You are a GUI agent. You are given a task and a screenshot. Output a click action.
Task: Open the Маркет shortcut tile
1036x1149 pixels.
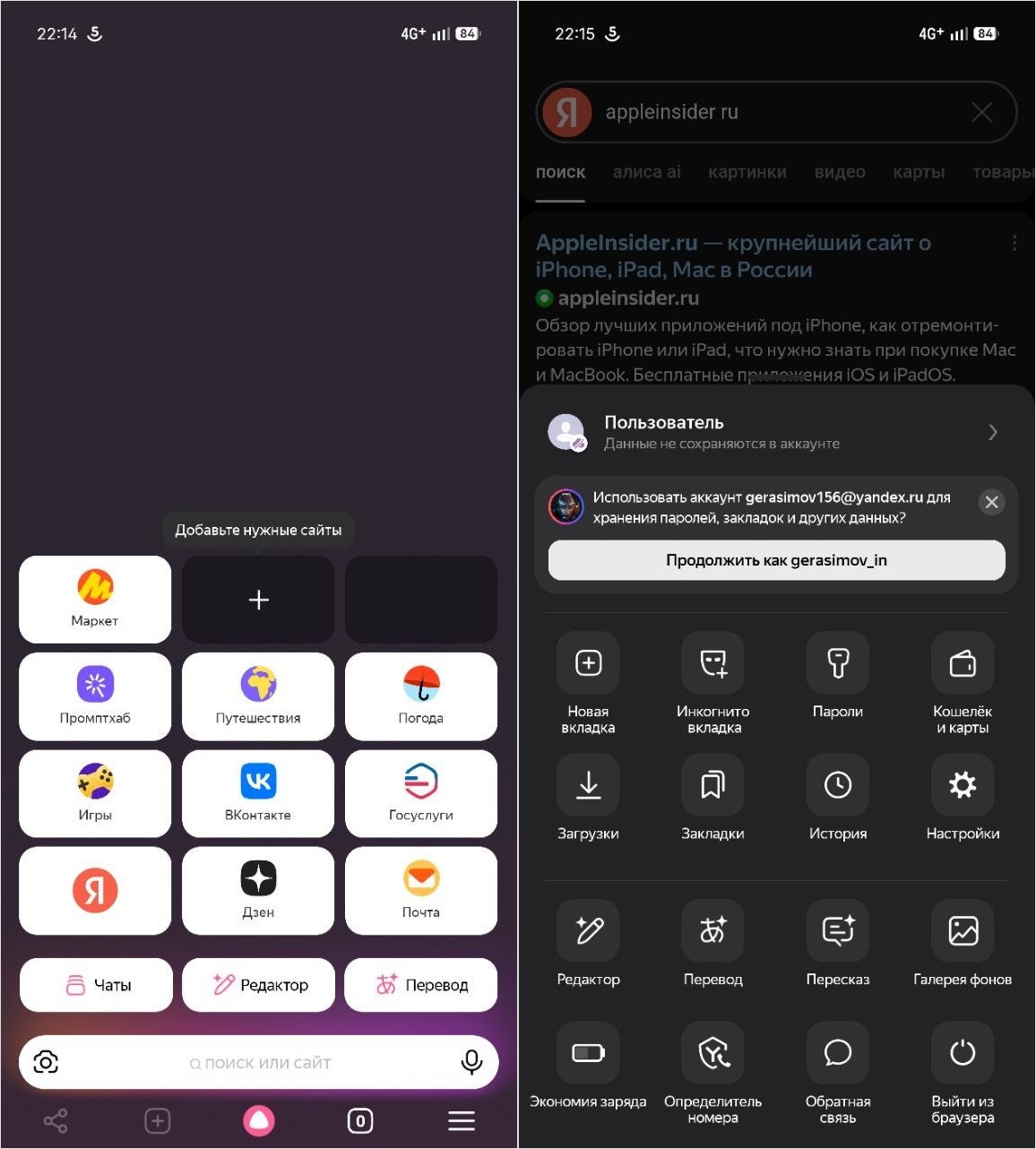tap(95, 599)
